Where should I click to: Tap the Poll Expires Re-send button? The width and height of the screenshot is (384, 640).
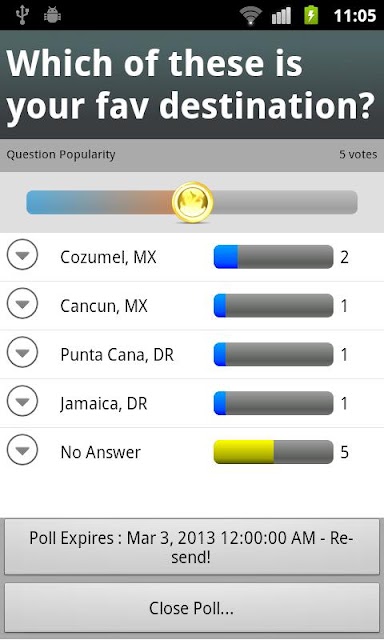192,547
